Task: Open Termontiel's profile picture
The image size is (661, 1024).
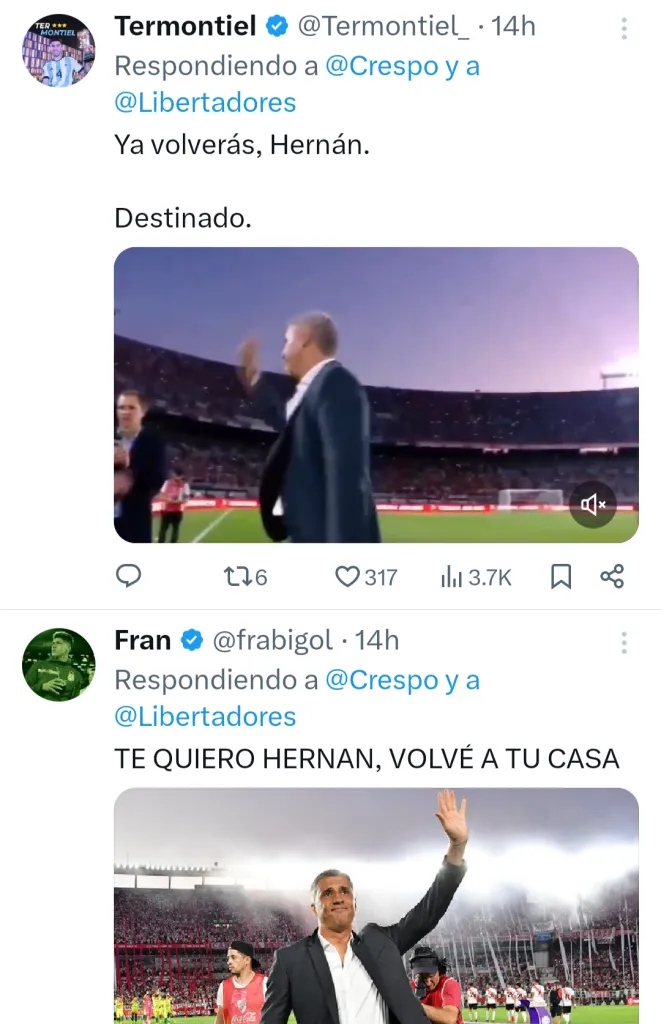Action: 58,51
